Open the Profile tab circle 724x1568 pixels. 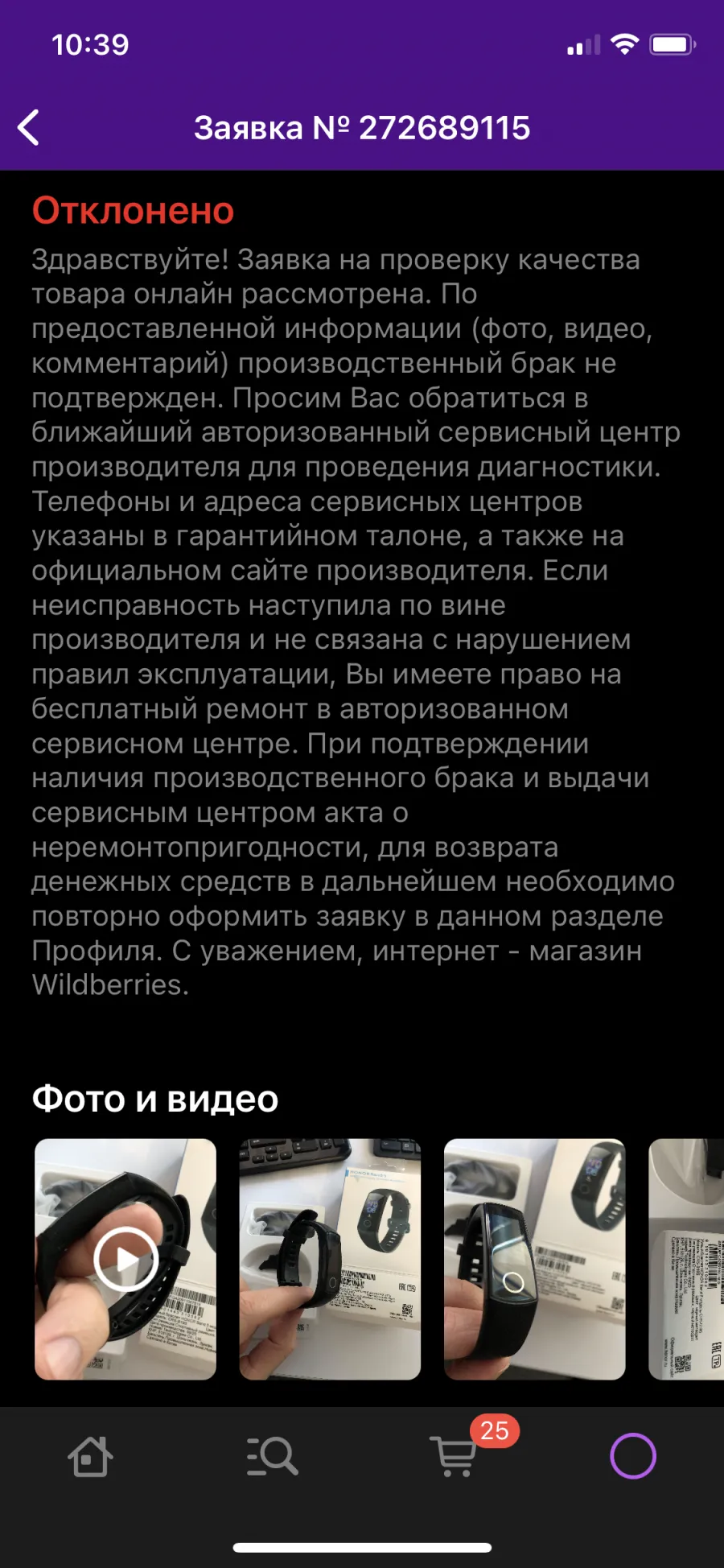point(633,1456)
